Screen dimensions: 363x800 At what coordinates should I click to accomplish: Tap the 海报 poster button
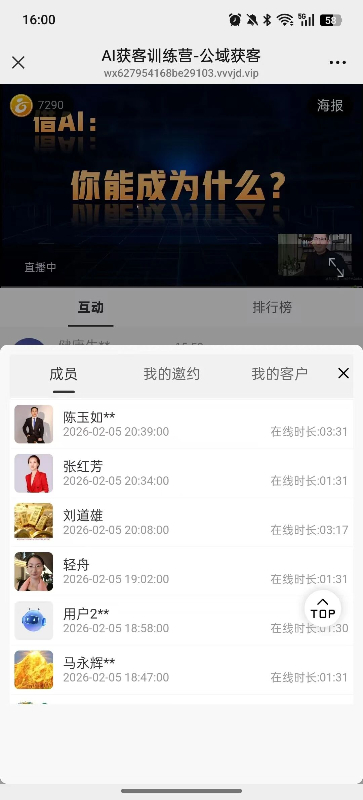[x=330, y=106]
